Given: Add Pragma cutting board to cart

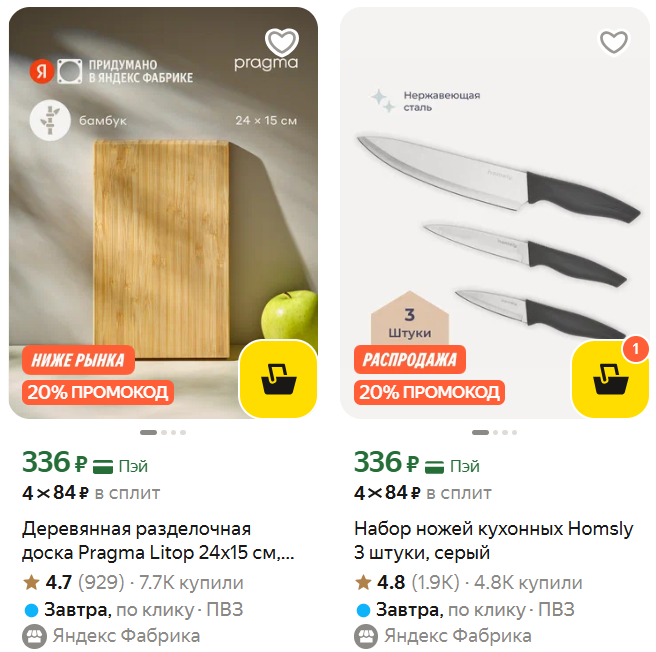Looking at the screenshot, I should 278,379.
